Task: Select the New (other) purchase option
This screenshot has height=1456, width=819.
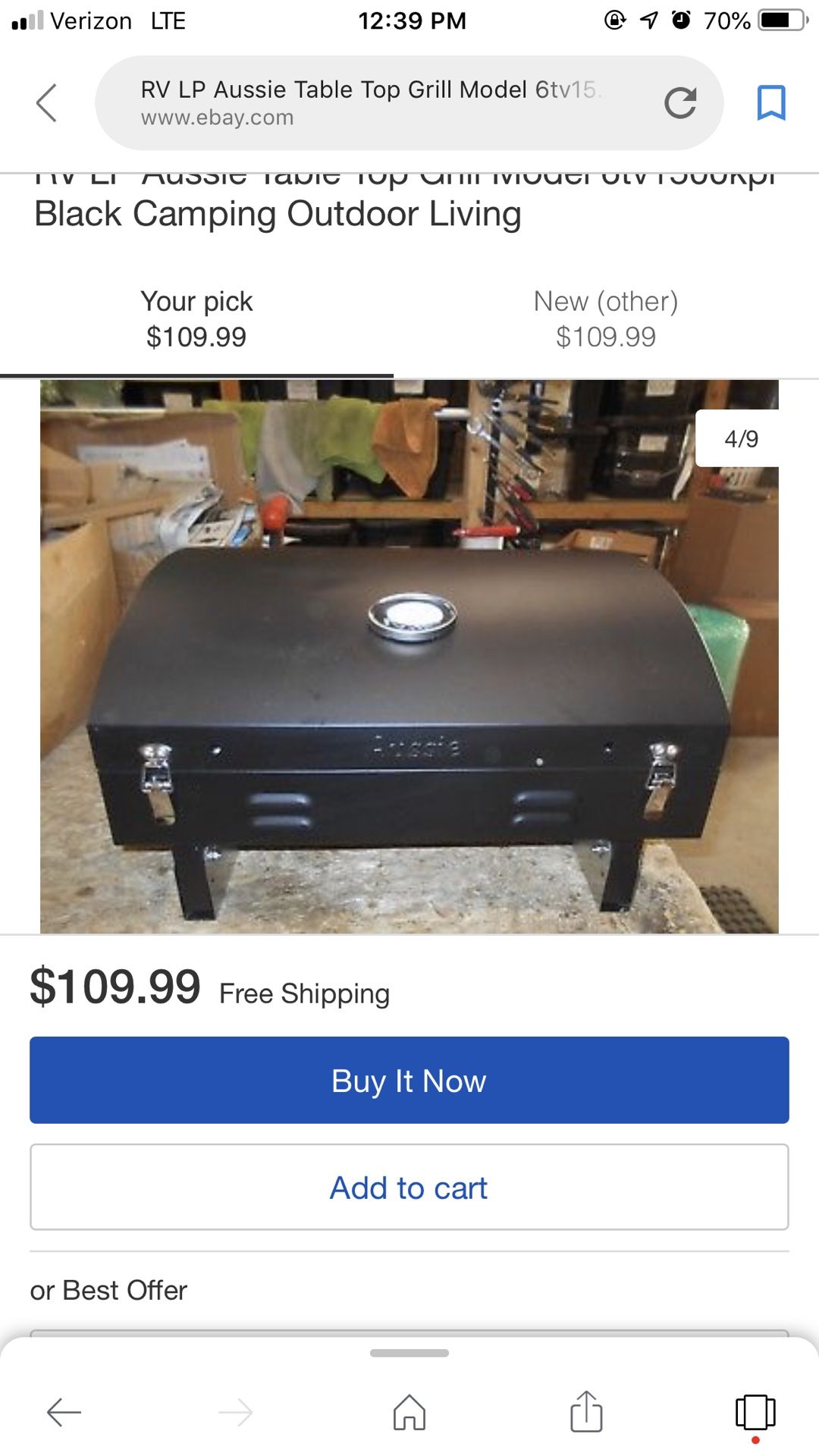Action: point(607,318)
